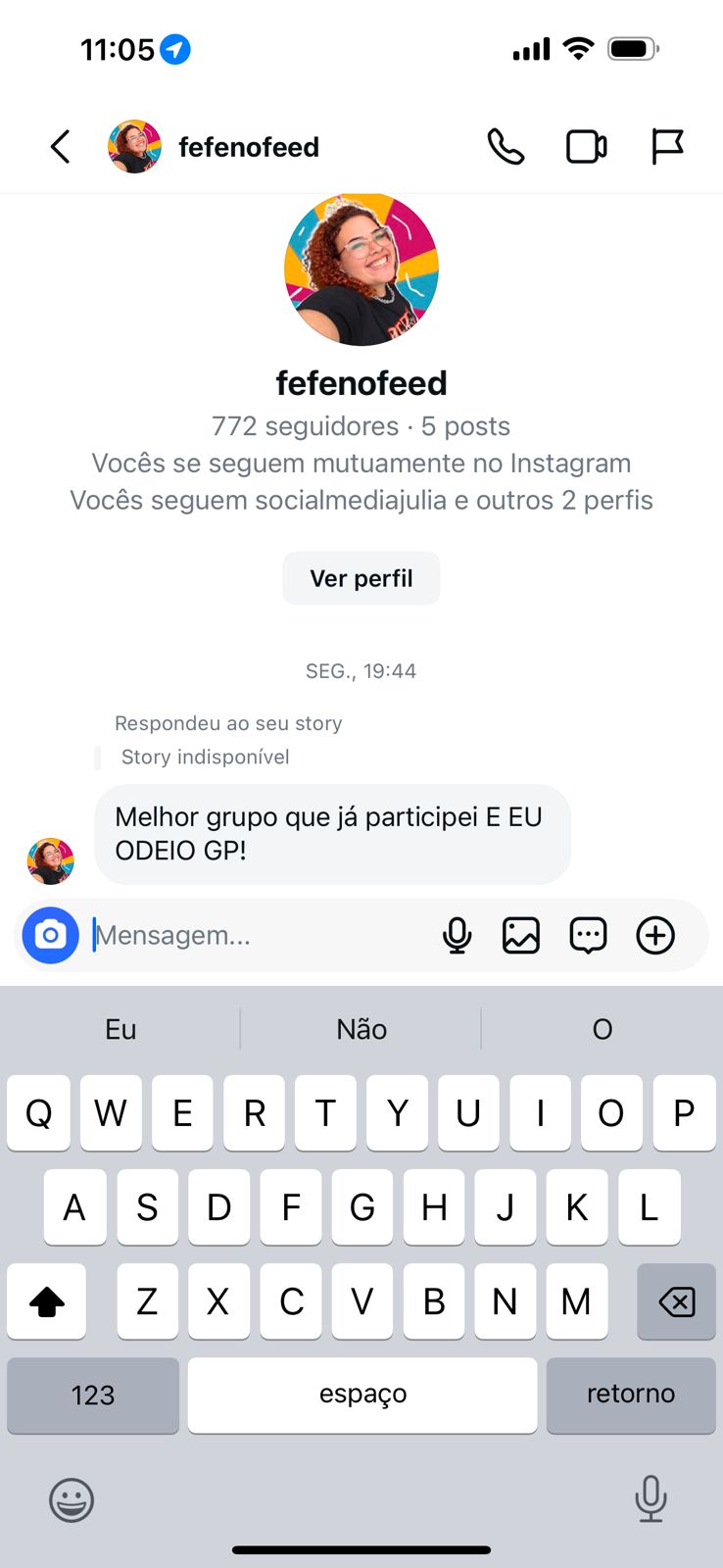Open the emoji keyboard
The height and width of the screenshot is (1568, 723).
pos(72,1499)
